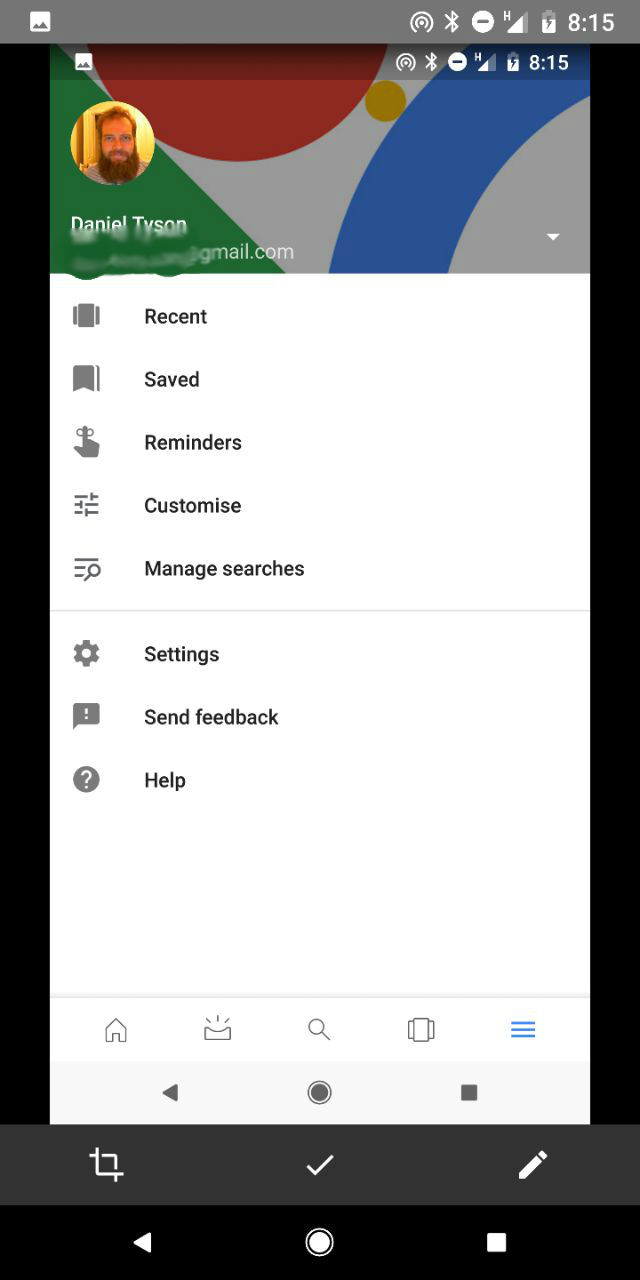The height and width of the screenshot is (1280, 640).
Task: Open the pencil edit tool
Action: tap(532, 1164)
